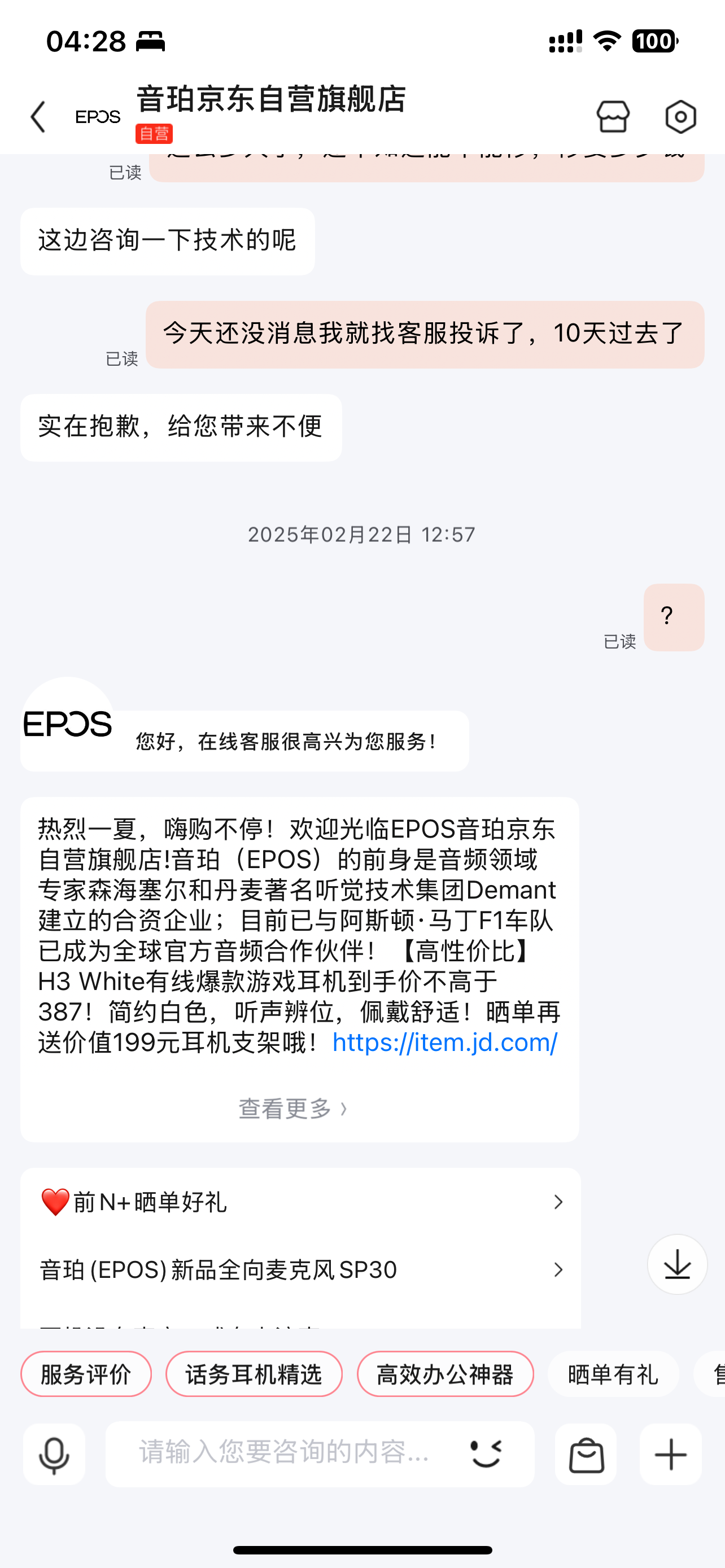The height and width of the screenshot is (1568, 725).
Task: Open 前N+晒单好礼 row
Action: [301, 1202]
